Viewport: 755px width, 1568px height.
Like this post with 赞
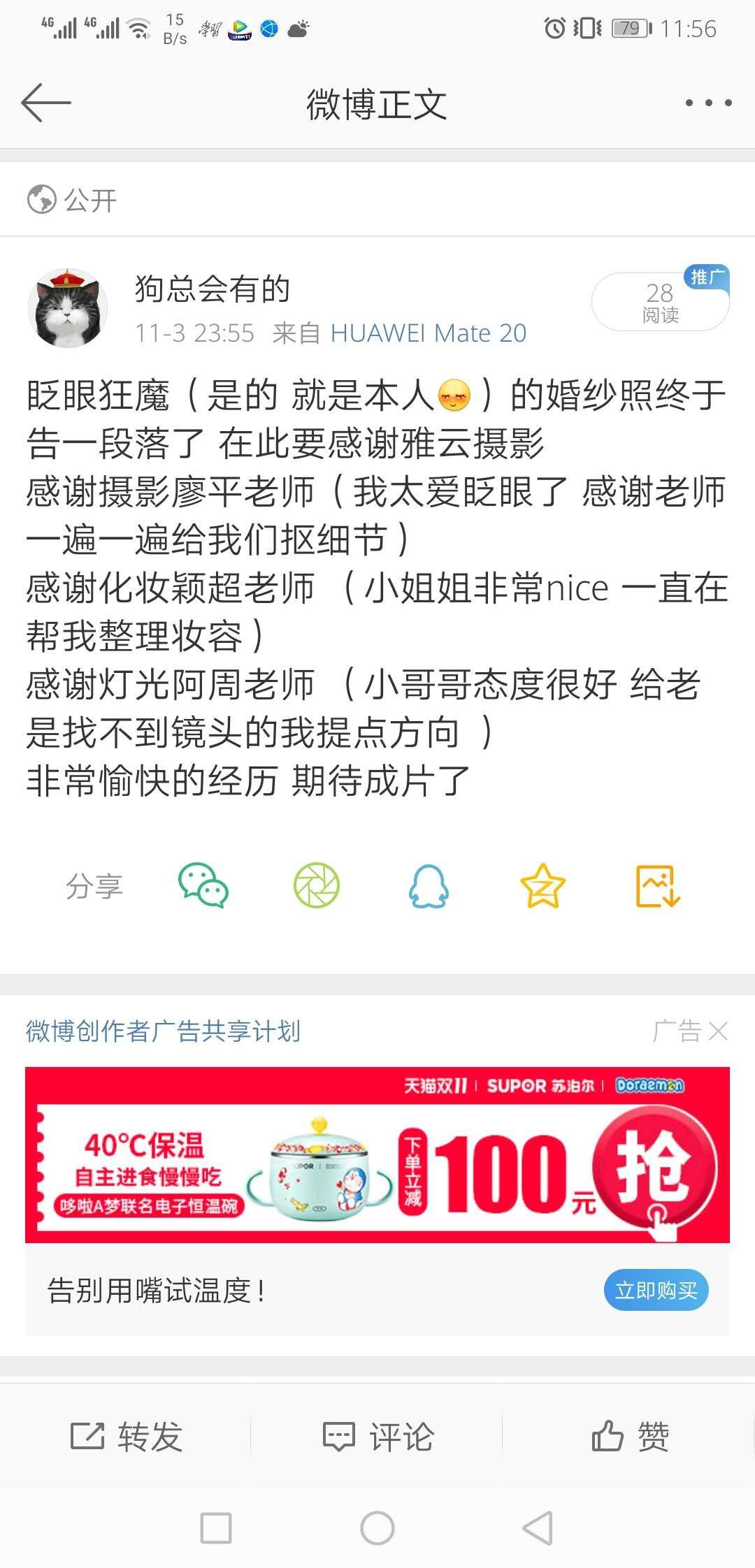629,1437
